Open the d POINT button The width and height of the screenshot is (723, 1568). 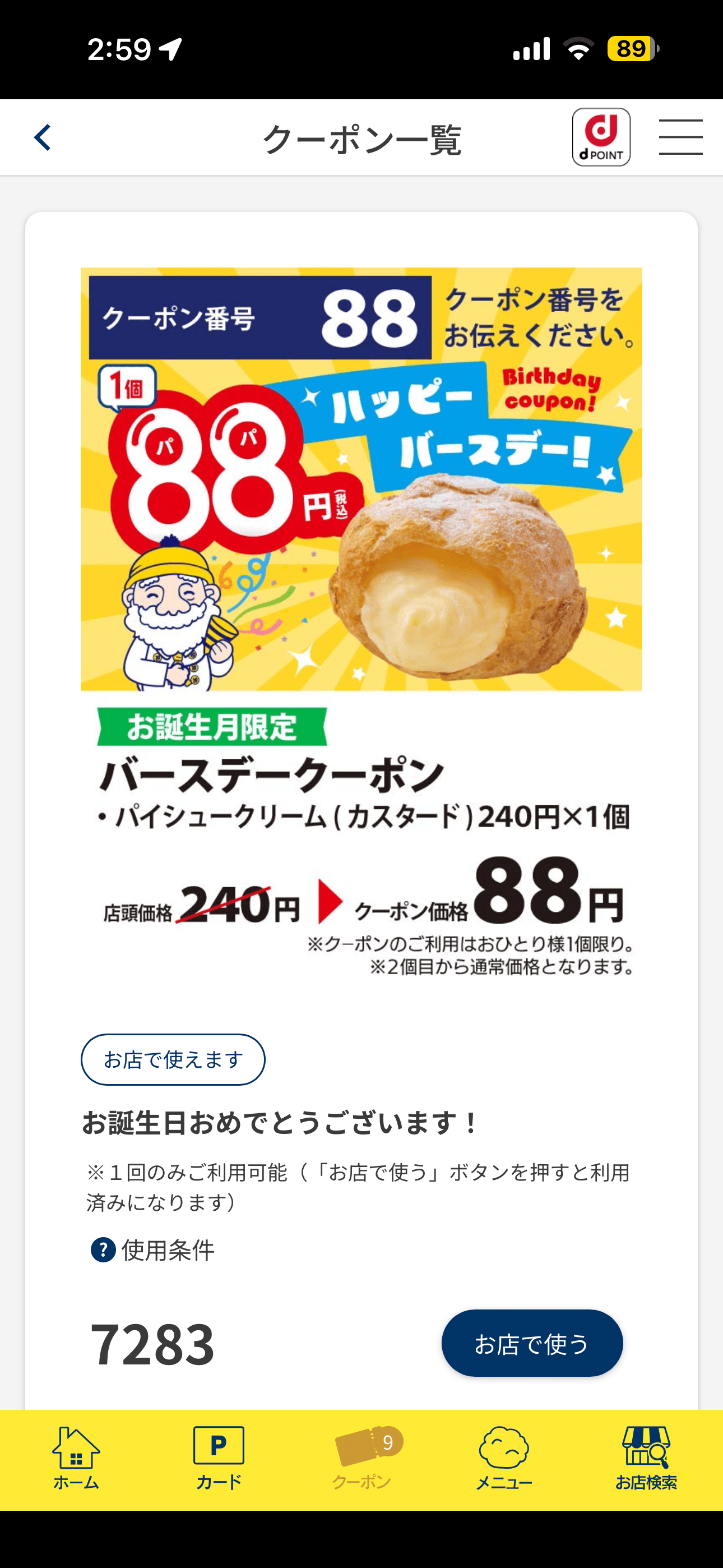click(601, 137)
